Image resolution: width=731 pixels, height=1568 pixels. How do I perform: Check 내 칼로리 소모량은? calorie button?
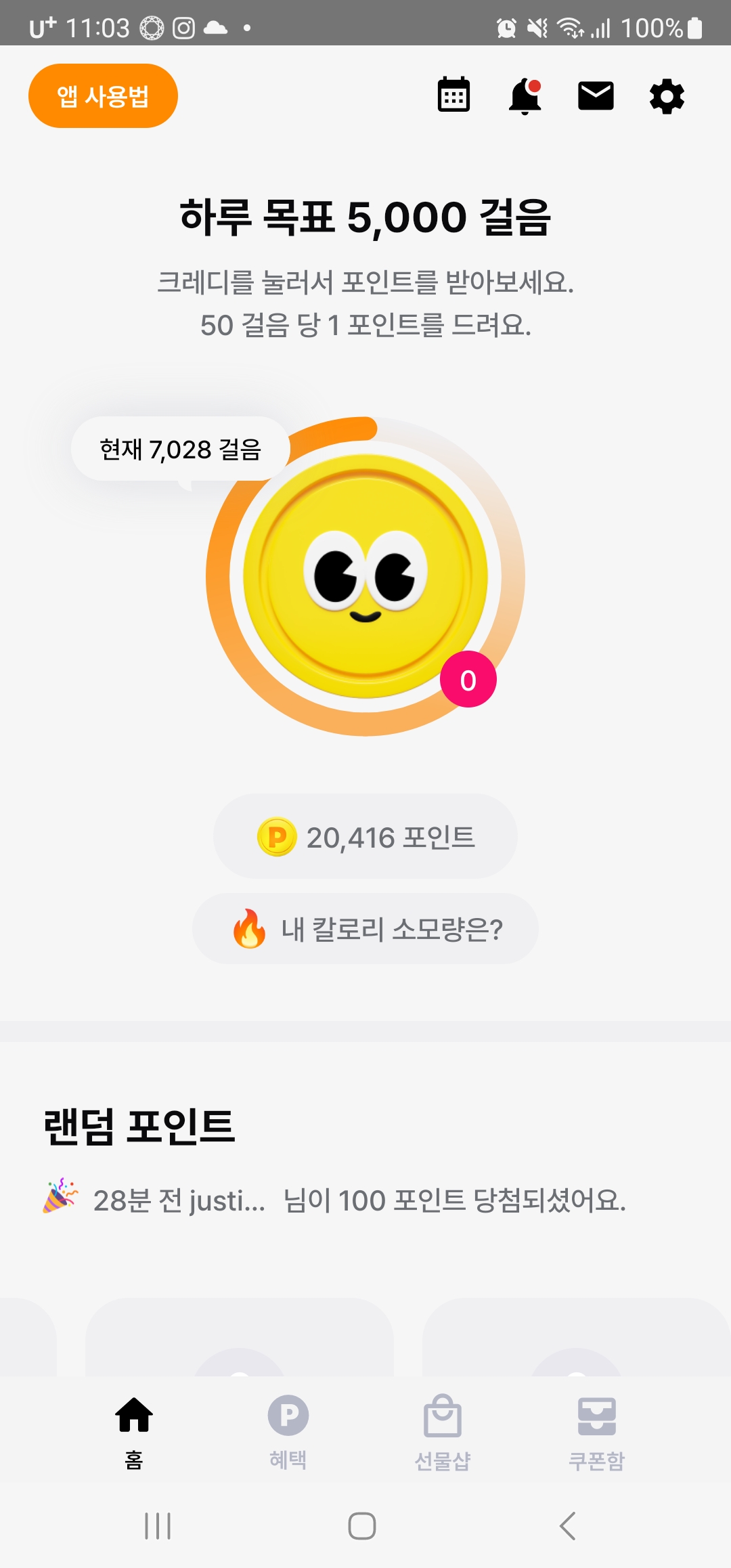[365, 929]
